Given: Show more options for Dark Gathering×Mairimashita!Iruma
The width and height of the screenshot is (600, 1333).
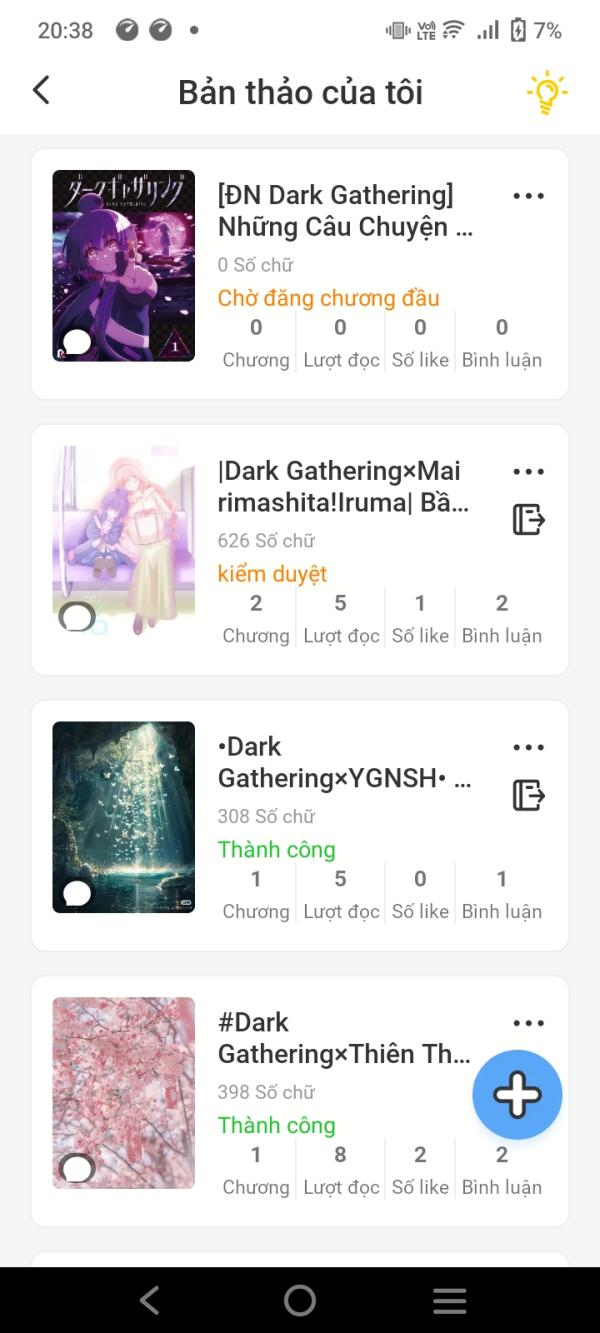Looking at the screenshot, I should [x=528, y=472].
